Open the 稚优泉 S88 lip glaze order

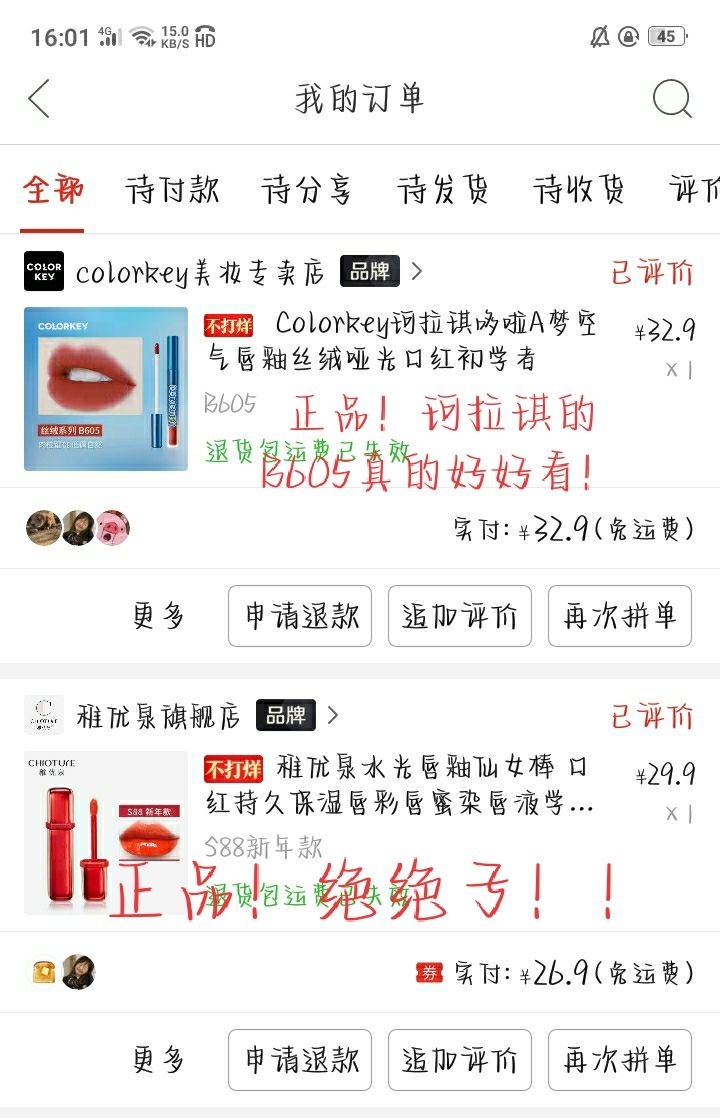(x=400, y=785)
